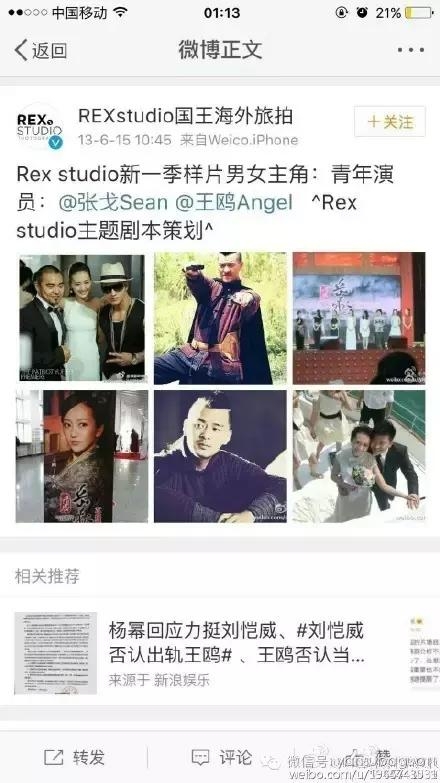Go back with the 返回 button

coord(41,50)
